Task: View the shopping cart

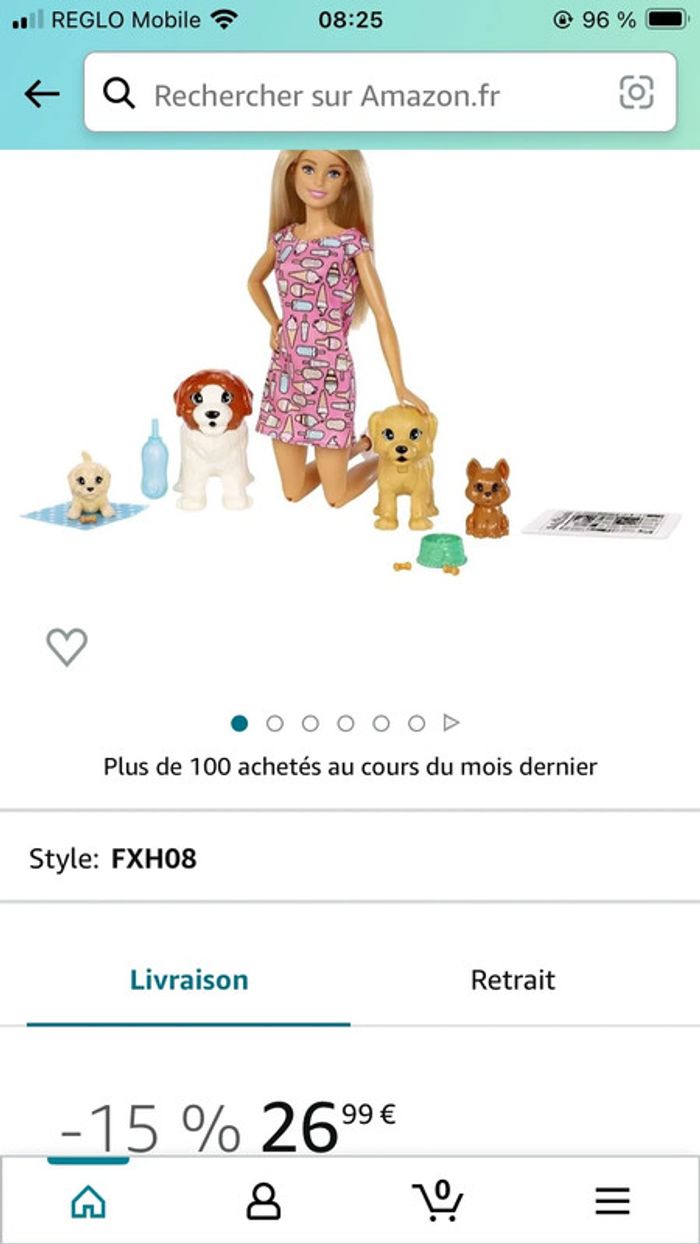Action: 438,1201
